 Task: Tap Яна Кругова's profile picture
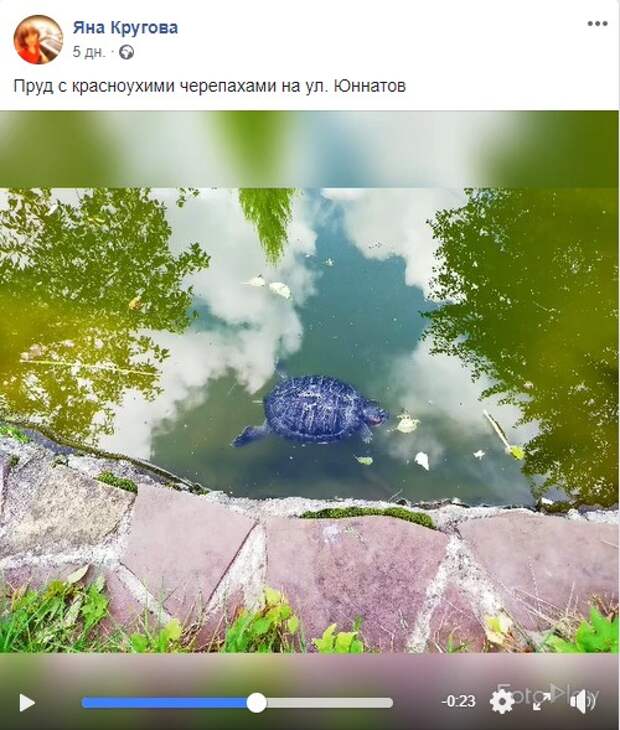coord(37,40)
